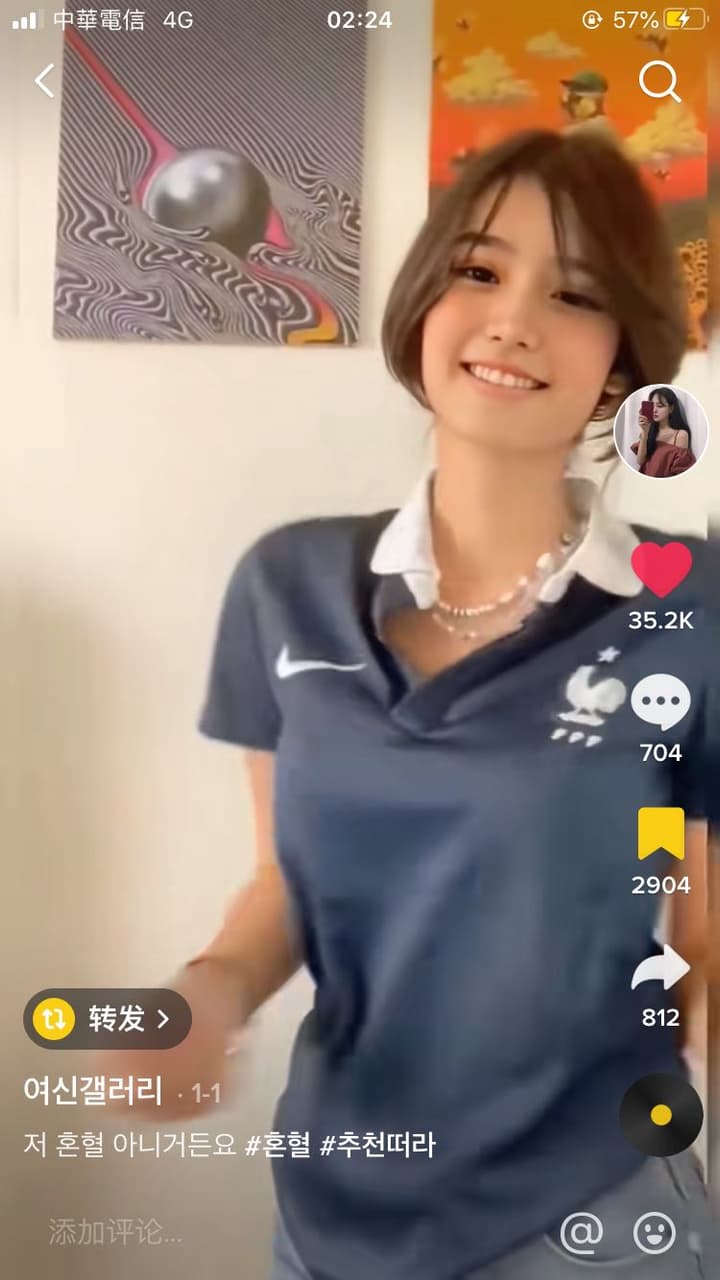Open the emoji picker smiley icon
The height and width of the screenshot is (1280, 720).
pos(655,1233)
